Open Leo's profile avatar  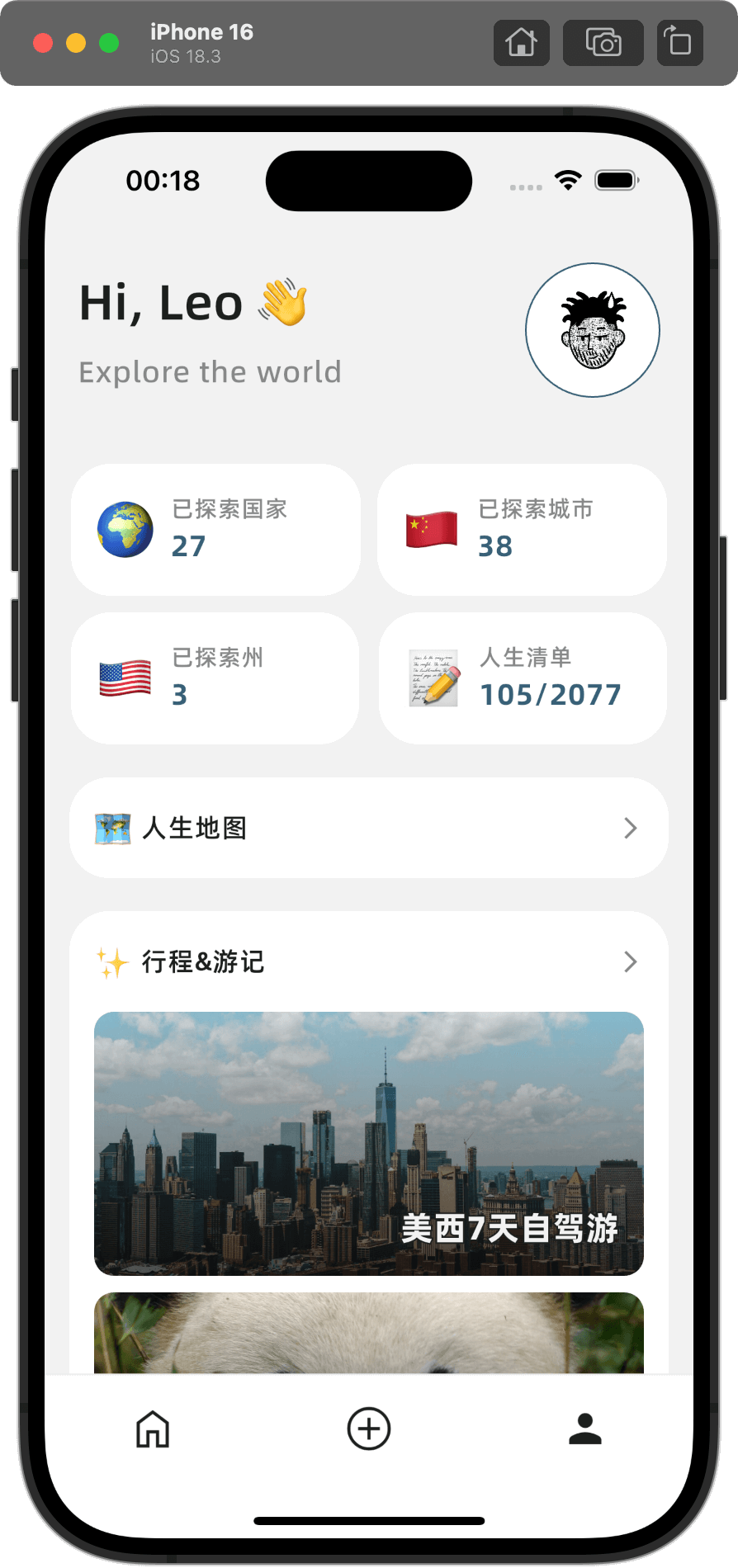593,330
